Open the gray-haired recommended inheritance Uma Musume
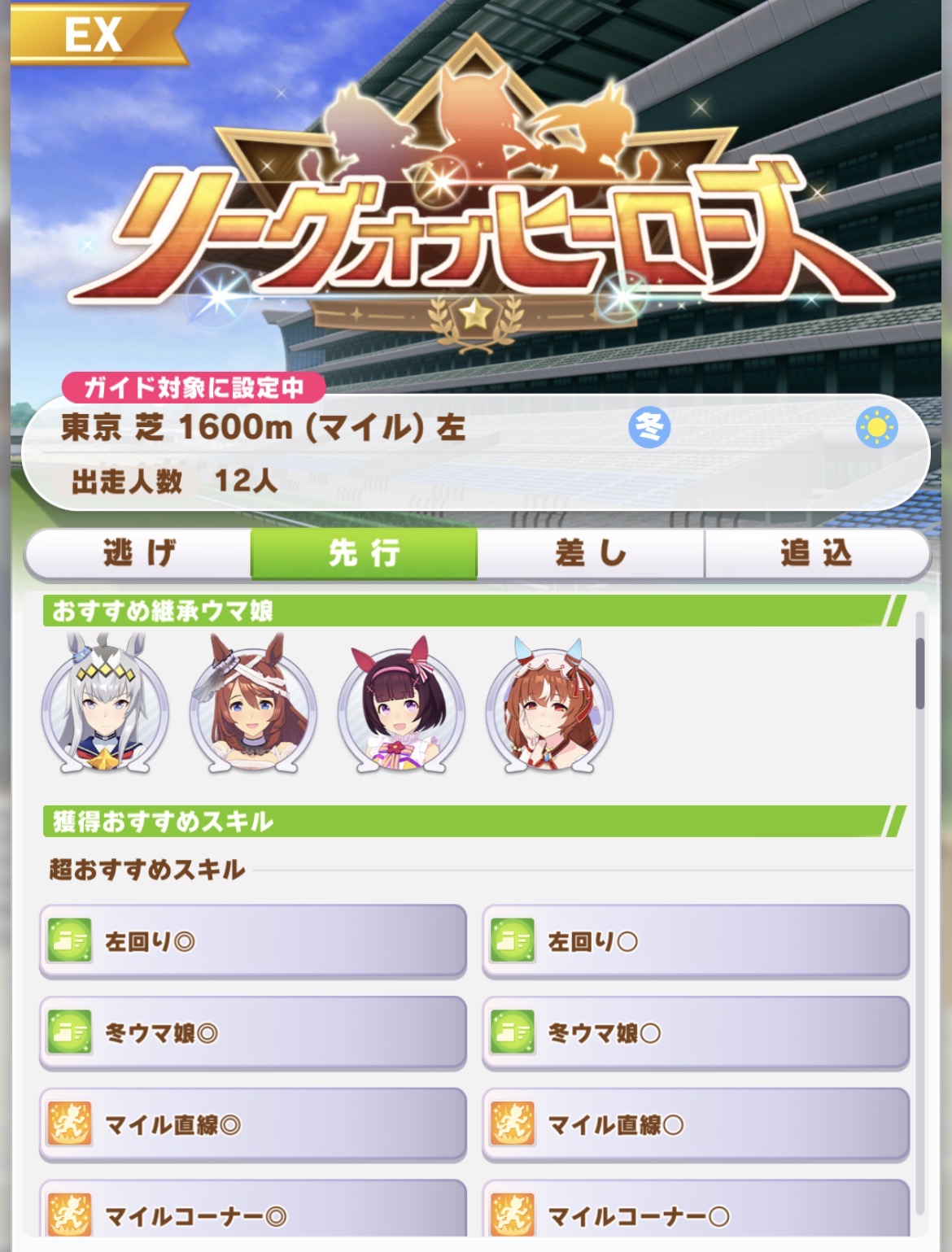The width and height of the screenshot is (952, 1252). coord(105,705)
